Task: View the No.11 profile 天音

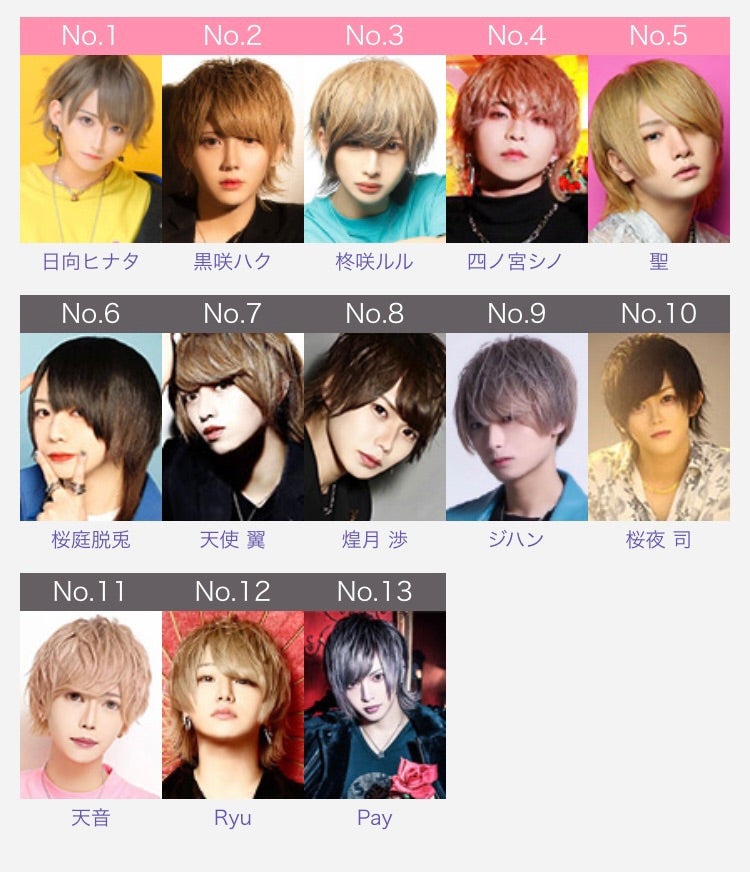Action: tap(90, 705)
